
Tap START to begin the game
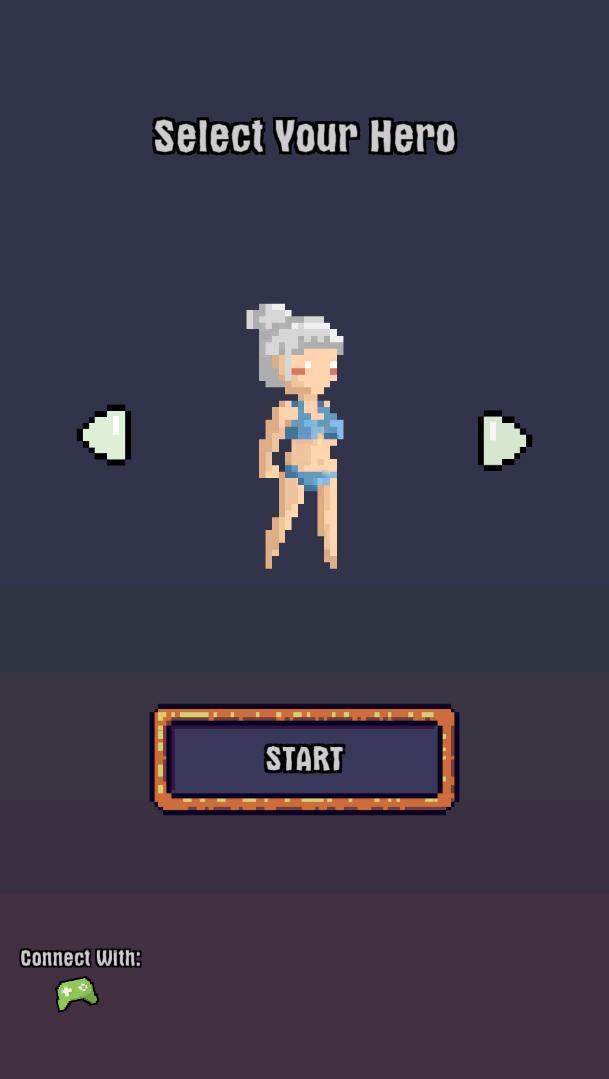[x=304, y=759]
